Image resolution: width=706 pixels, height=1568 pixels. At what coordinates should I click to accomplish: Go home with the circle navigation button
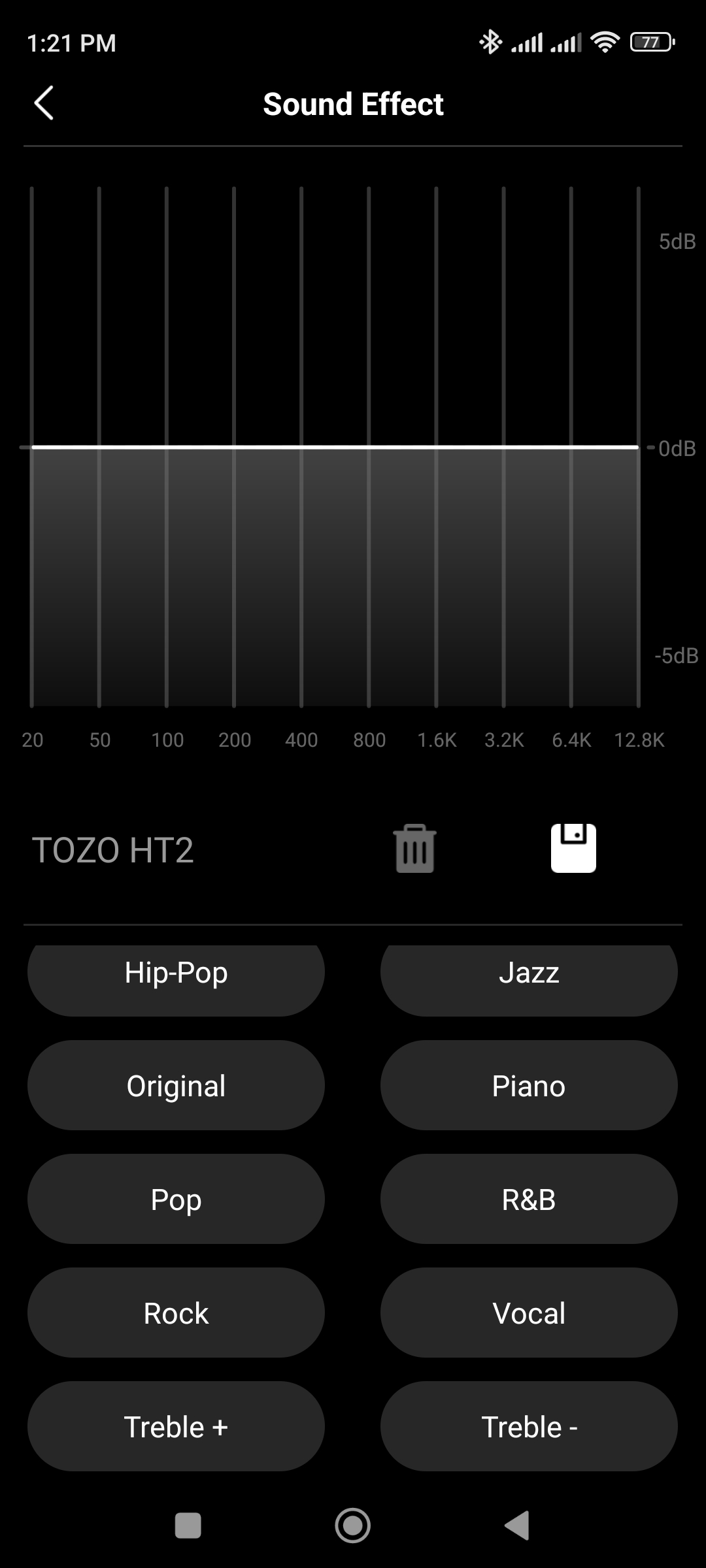pos(352,1526)
